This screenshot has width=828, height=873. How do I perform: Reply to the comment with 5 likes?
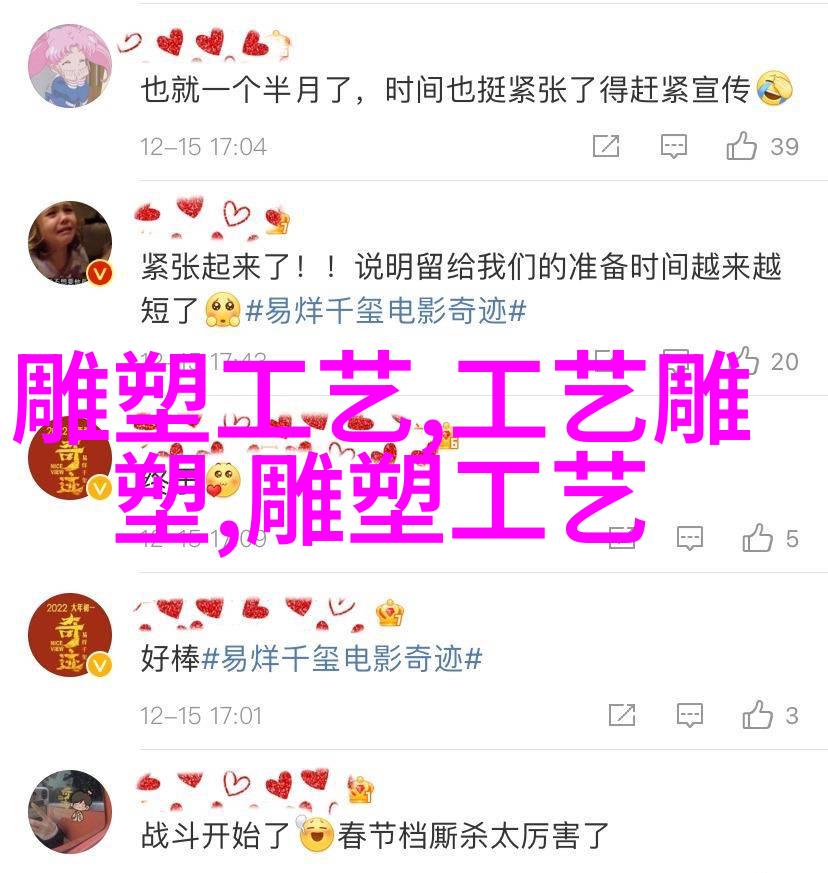click(690, 539)
